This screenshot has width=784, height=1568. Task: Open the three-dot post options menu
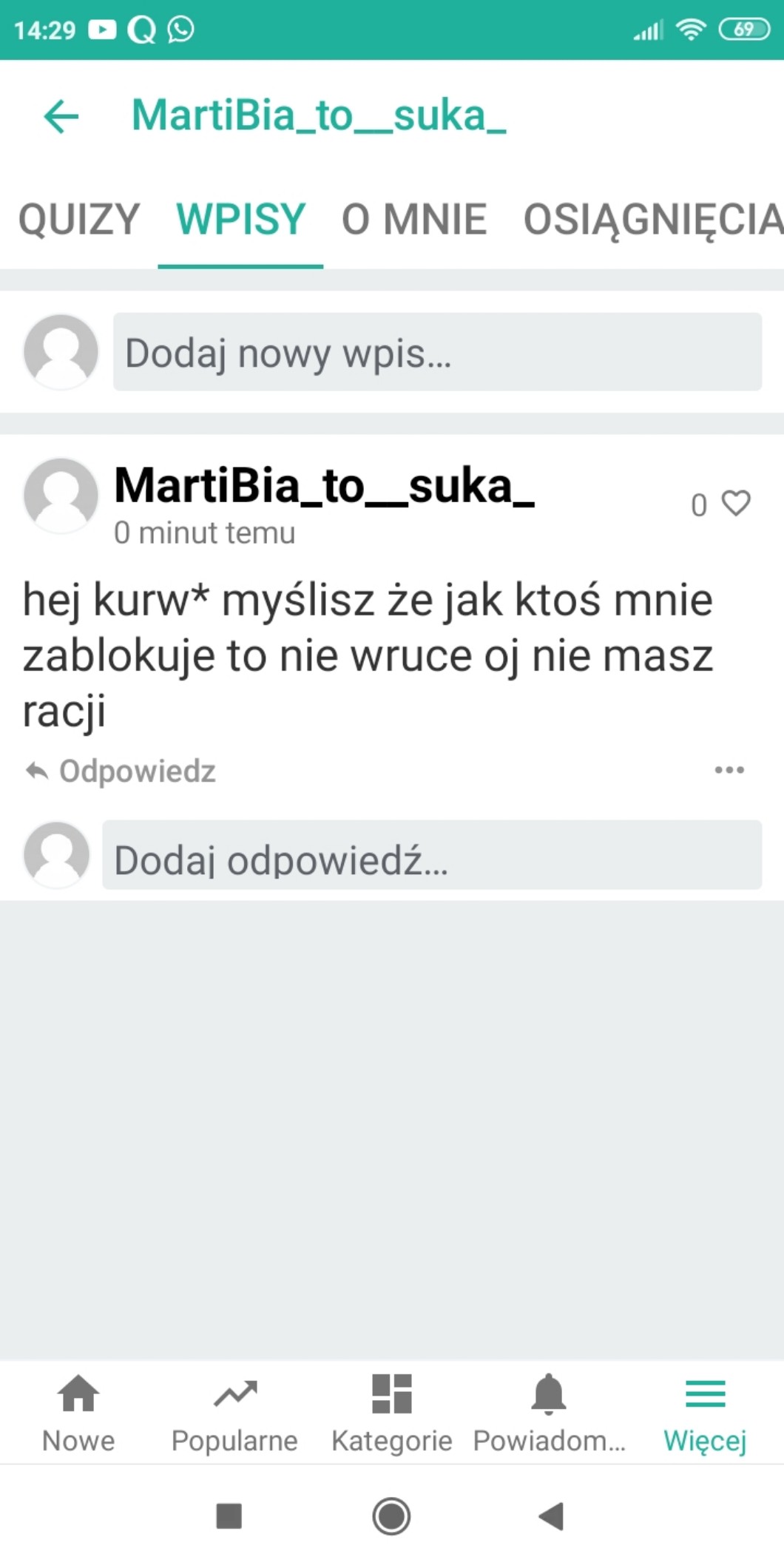pyautogui.click(x=729, y=770)
